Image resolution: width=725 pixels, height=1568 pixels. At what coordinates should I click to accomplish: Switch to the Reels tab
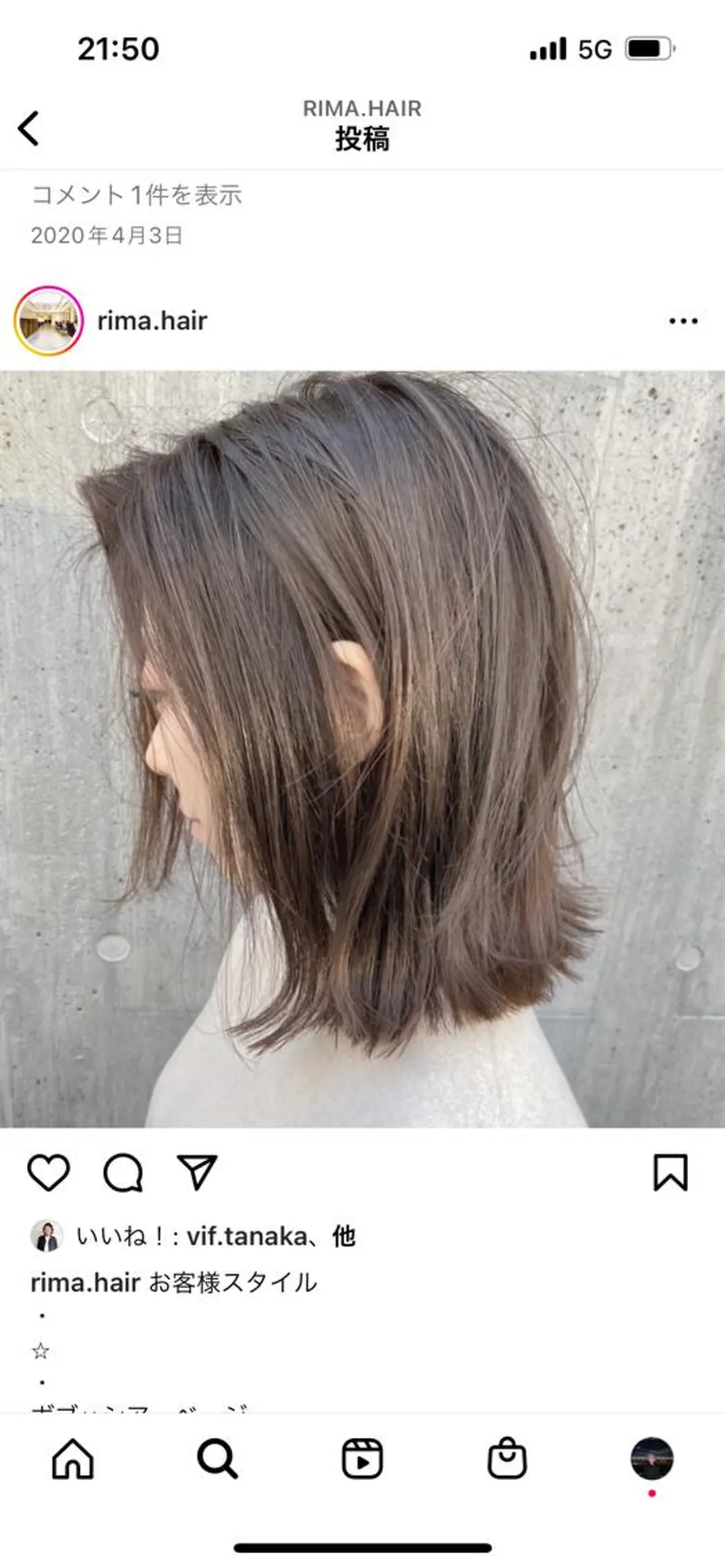tap(362, 1459)
